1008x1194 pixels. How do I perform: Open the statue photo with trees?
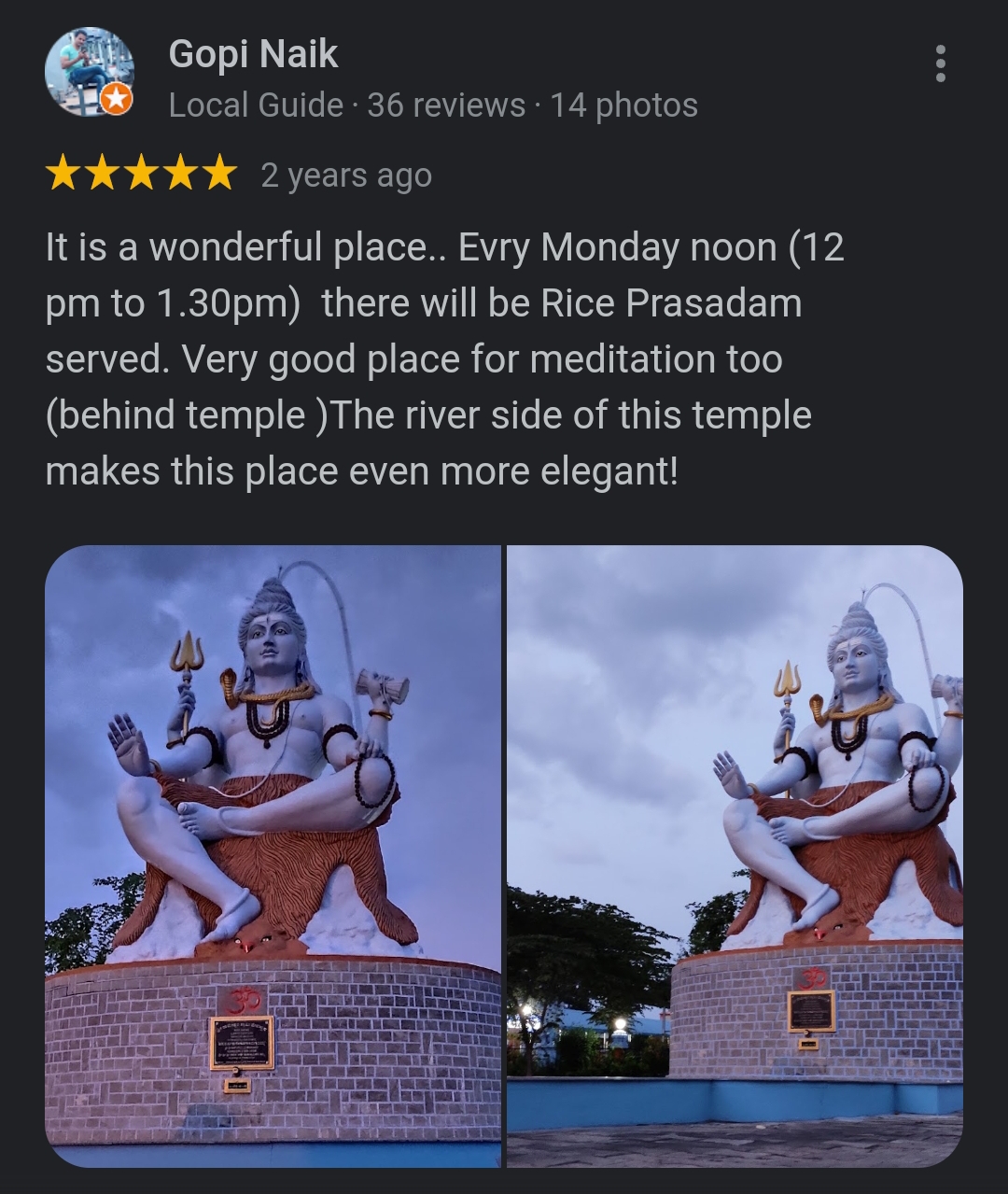tap(735, 855)
